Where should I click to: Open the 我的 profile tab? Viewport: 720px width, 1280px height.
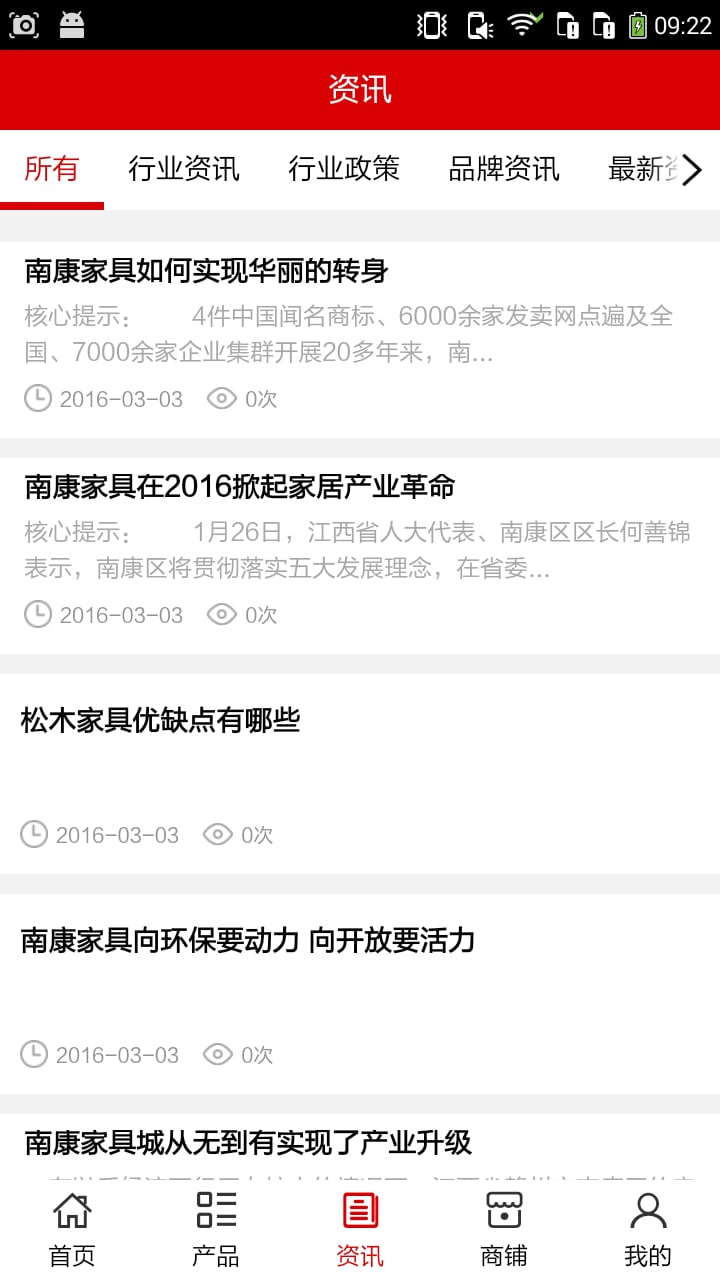[648, 1229]
